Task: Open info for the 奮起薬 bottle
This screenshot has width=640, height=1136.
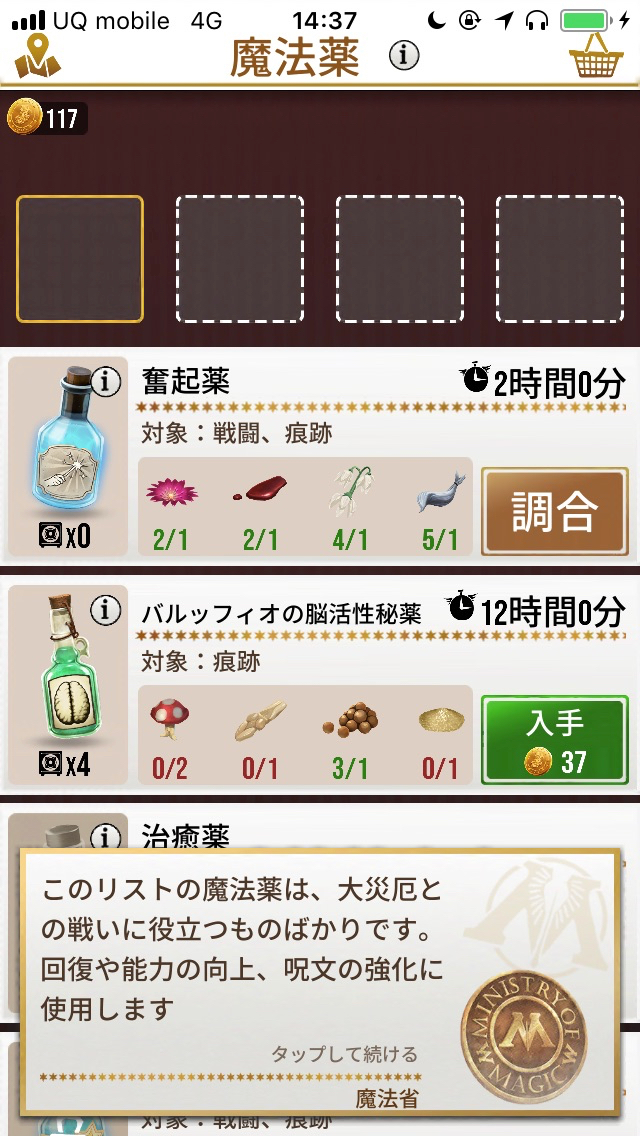Action: coord(106,381)
